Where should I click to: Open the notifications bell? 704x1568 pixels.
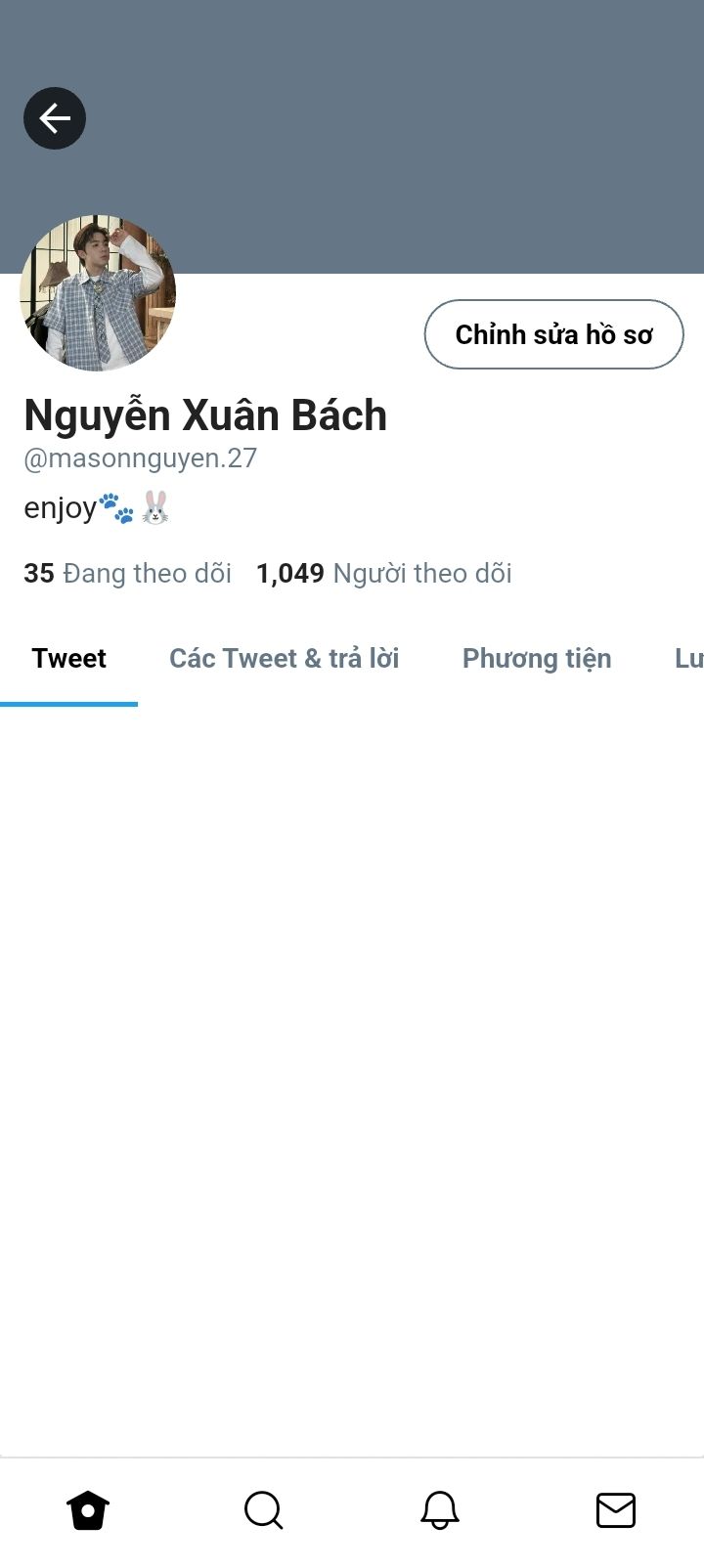tap(440, 1510)
